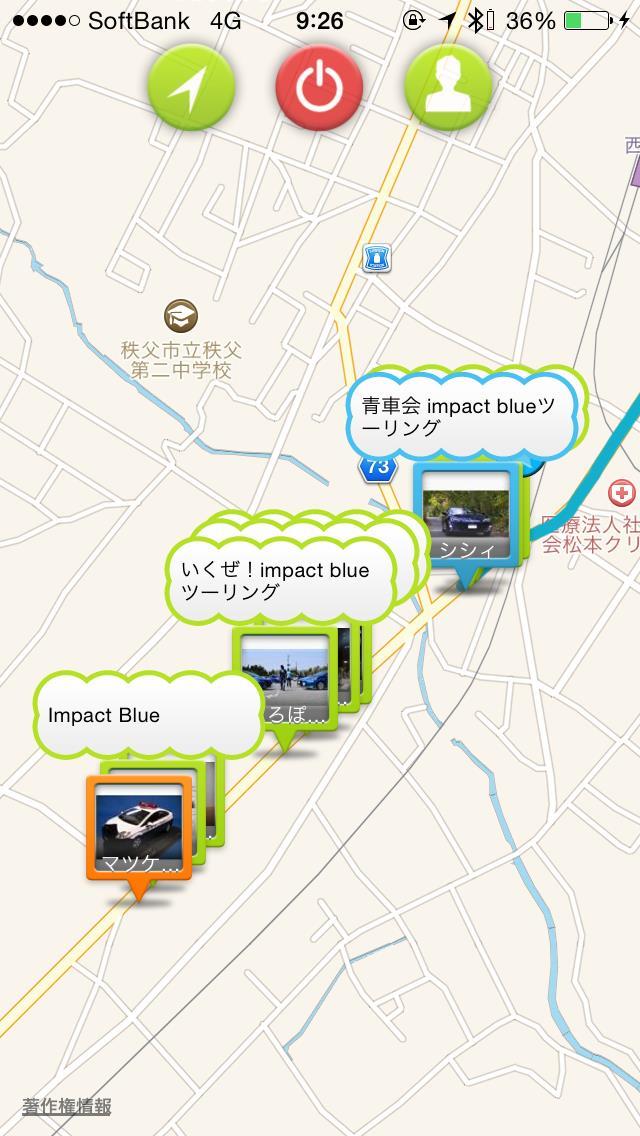
Task: Tap the red power button
Action: coord(319,87)
